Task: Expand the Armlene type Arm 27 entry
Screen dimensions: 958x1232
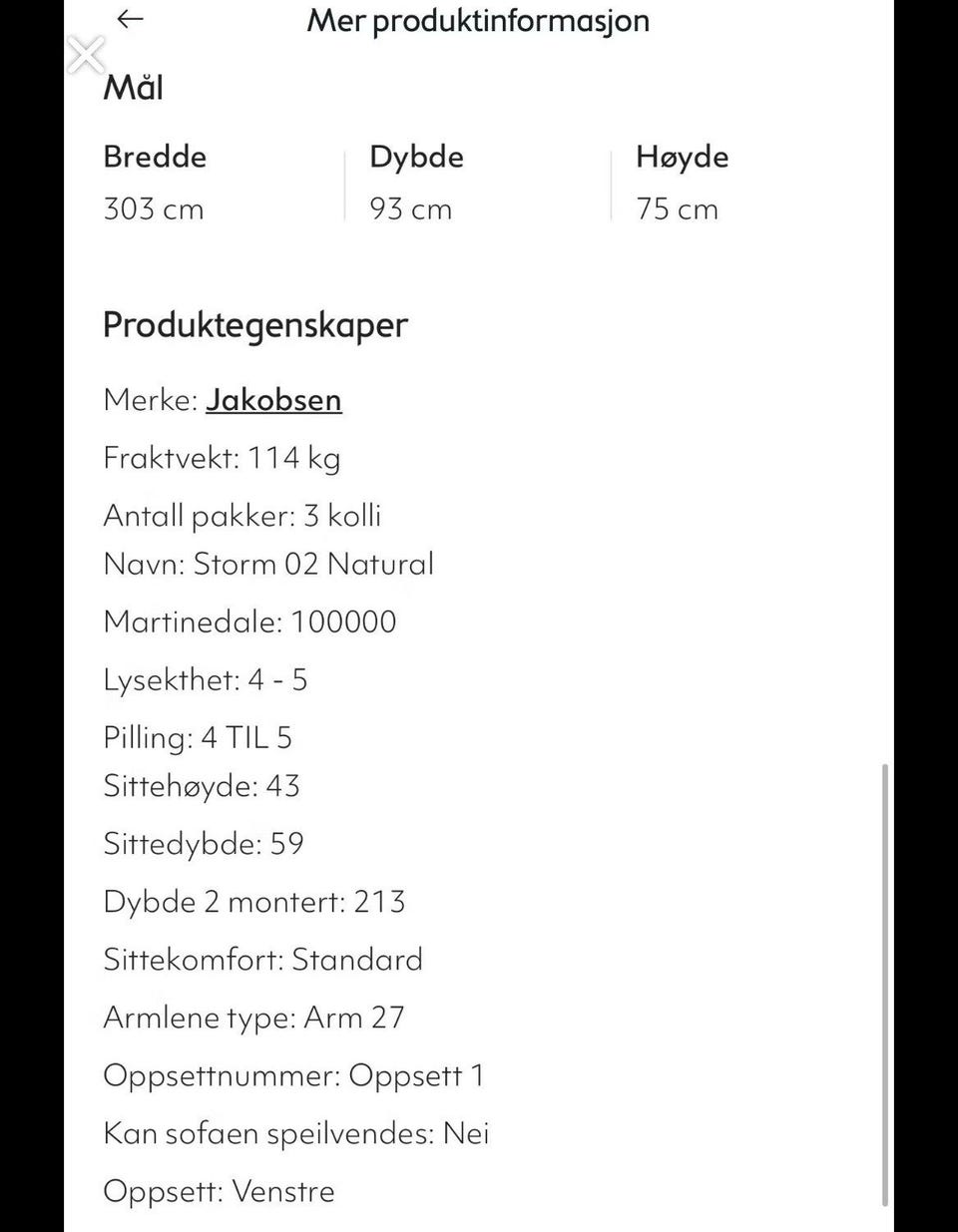Action: pyautogui.click(x=254, y=1018)
